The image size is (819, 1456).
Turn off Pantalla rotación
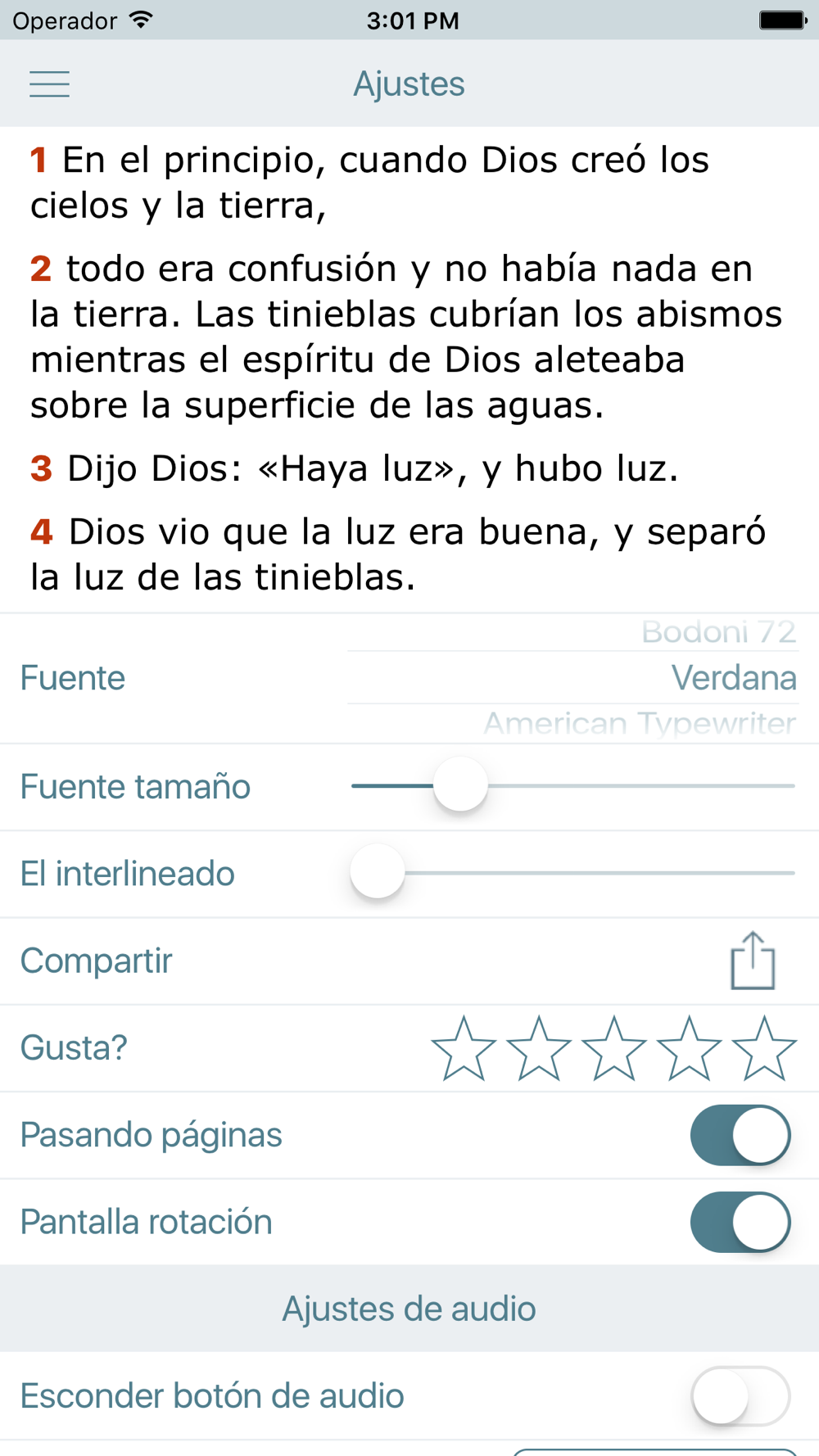pyautogui.click(x=740, y=1222)
